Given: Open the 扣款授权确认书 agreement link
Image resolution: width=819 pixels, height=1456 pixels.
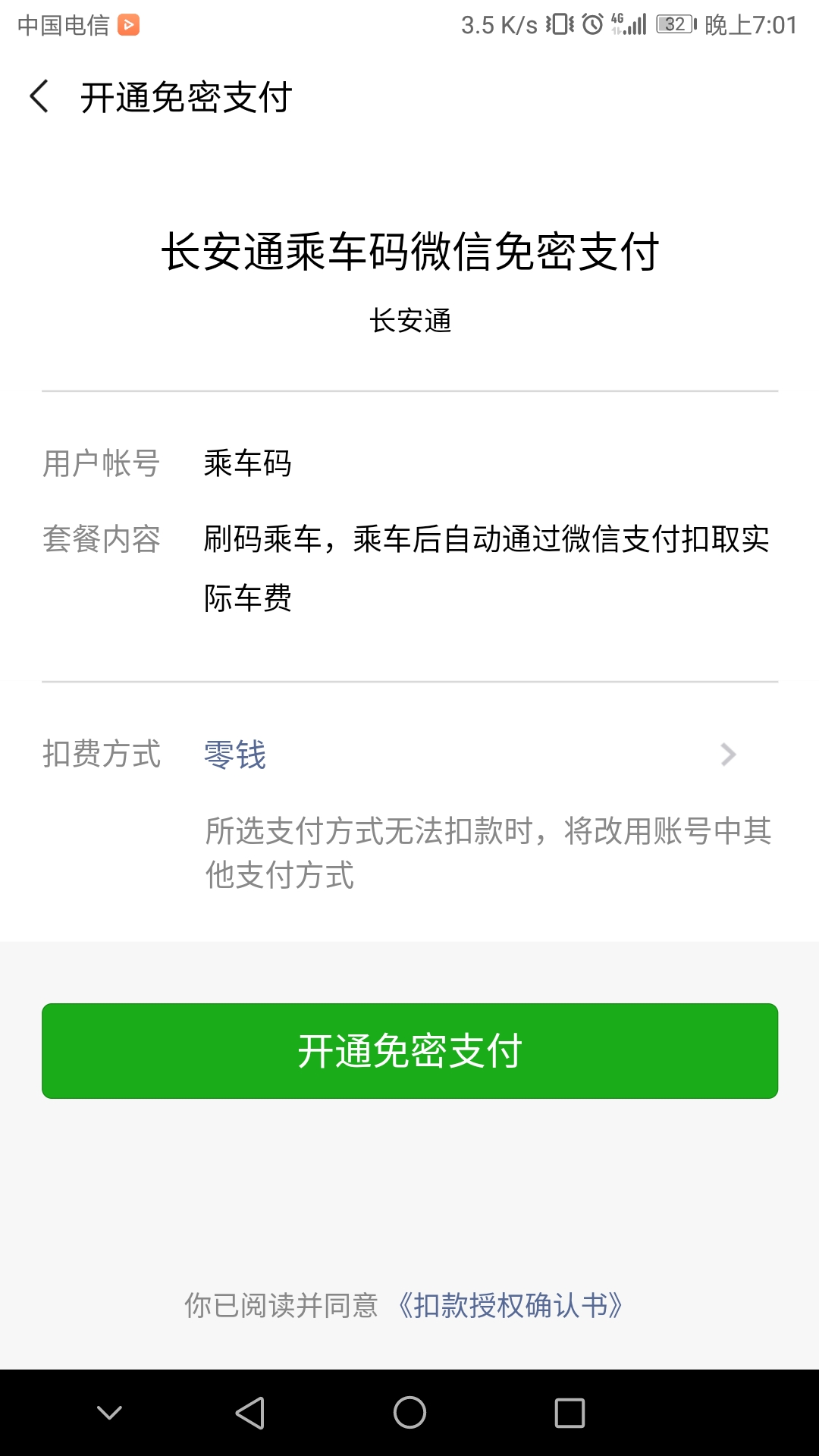Looking at the screenshot, I should pos(510,1306).
